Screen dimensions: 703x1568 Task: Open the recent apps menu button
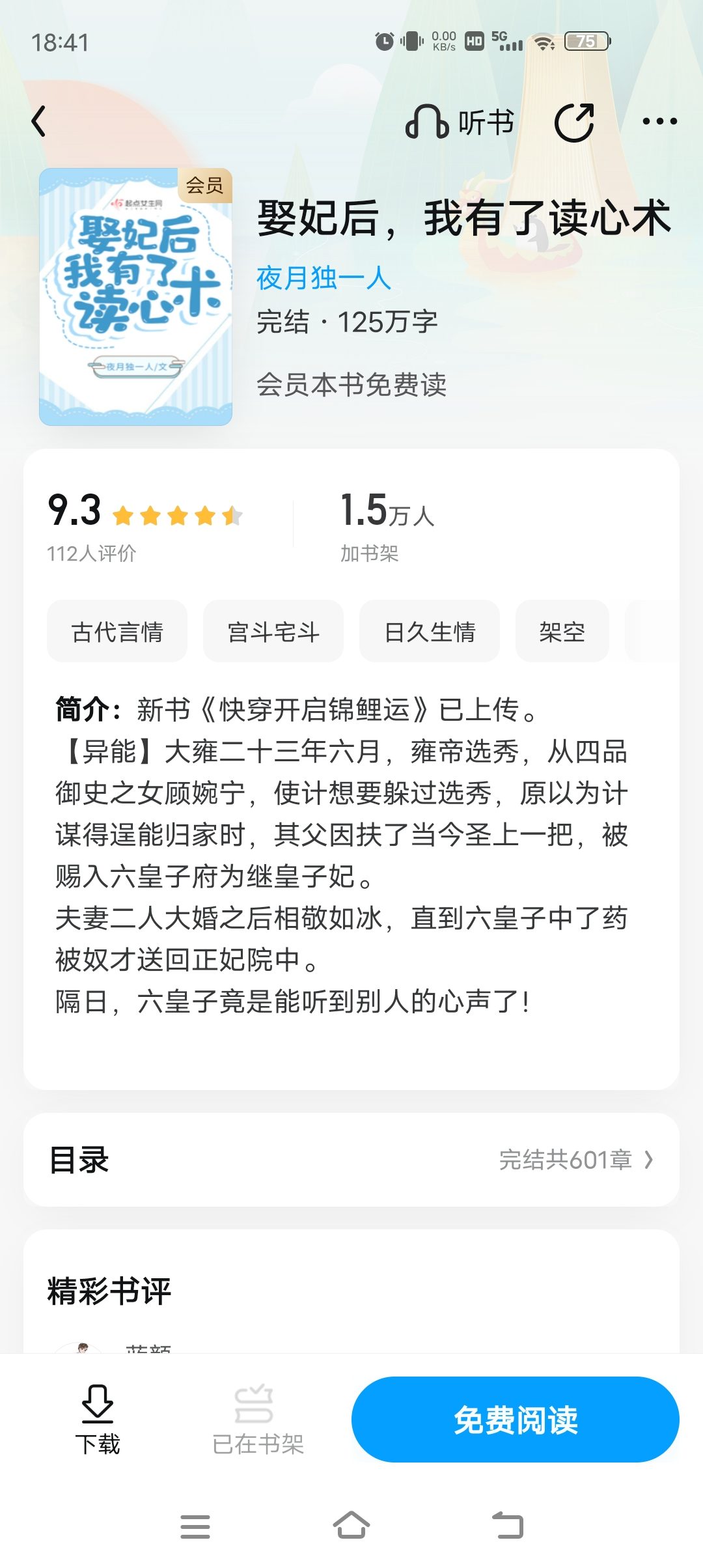[195, 1526]
